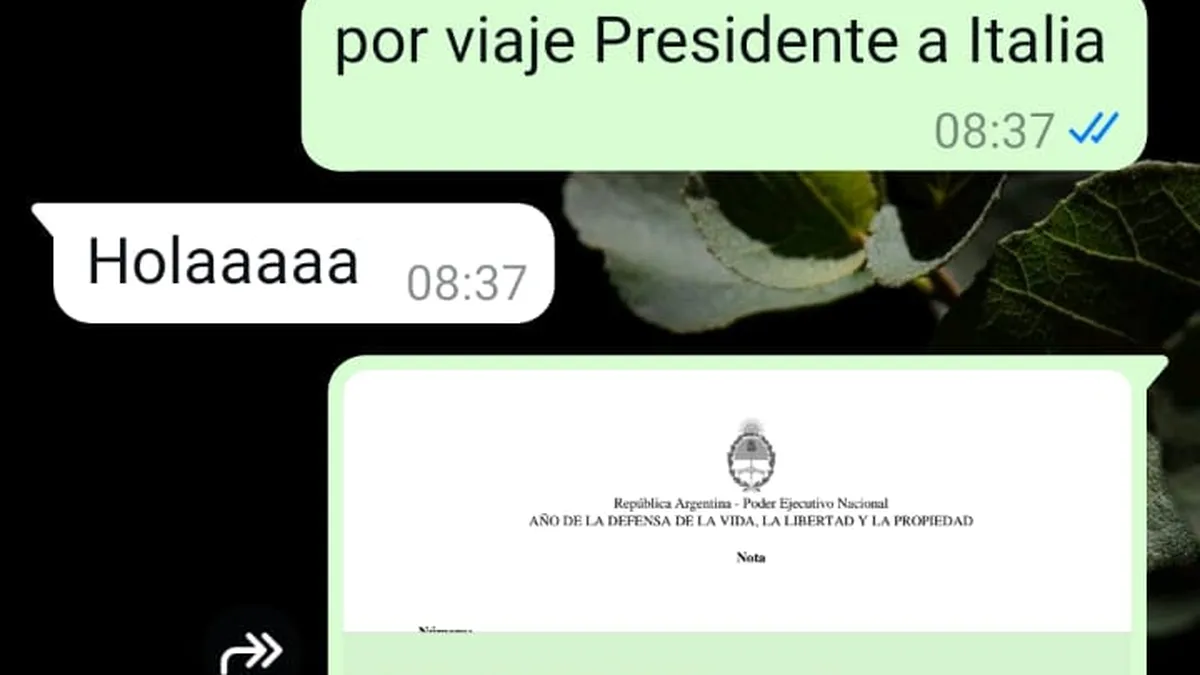Forward the República Argentina document message
The width and height of the screenshot is (1200, 675).
pos(253,650)
